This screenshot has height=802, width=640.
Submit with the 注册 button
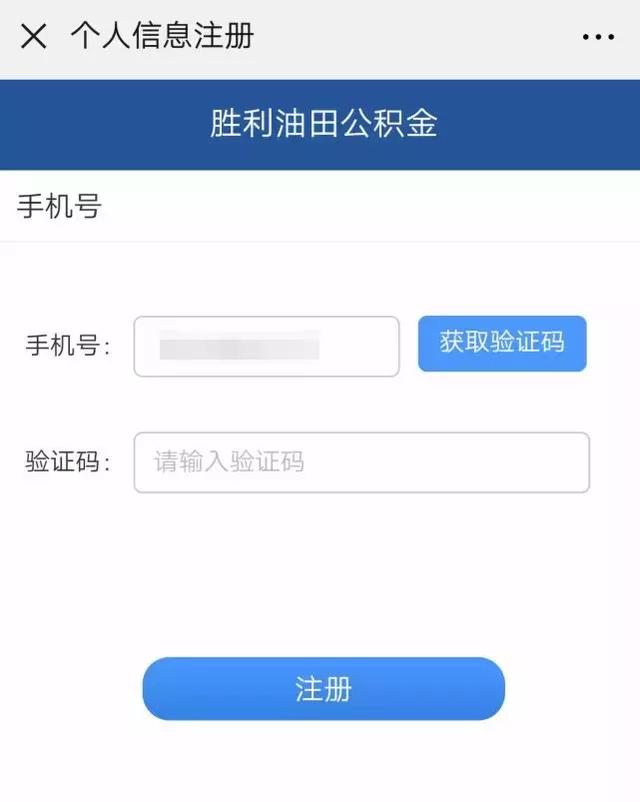pos(323,689)
